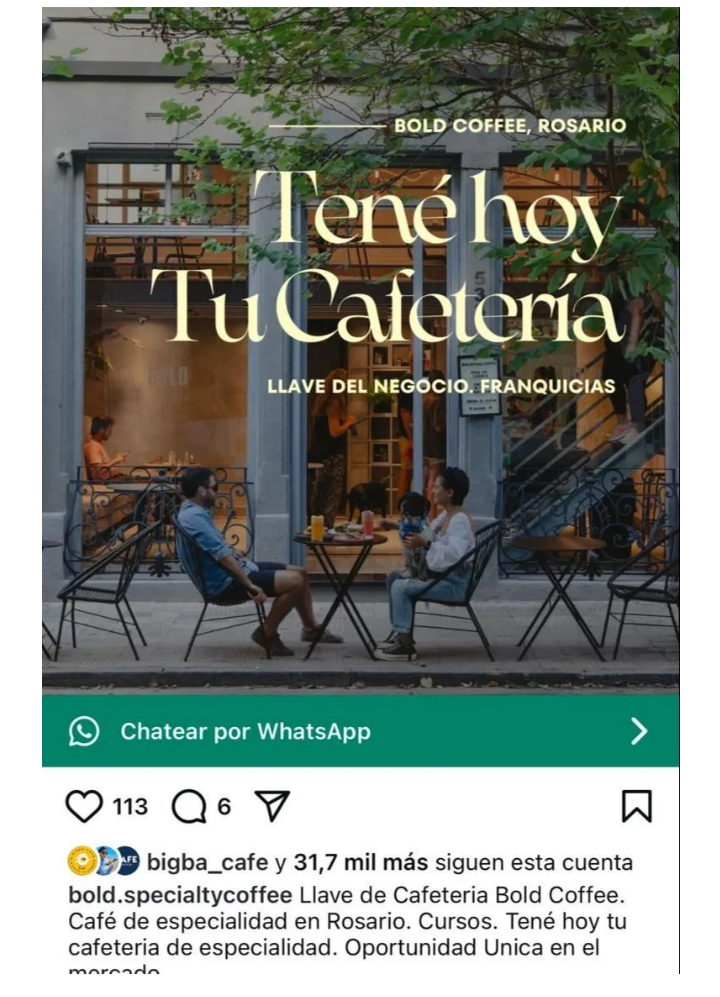Image resolution: width=720 pixels, height=997 pixels.
Task: Share this post via the paper plane
Action: [271, 805]
